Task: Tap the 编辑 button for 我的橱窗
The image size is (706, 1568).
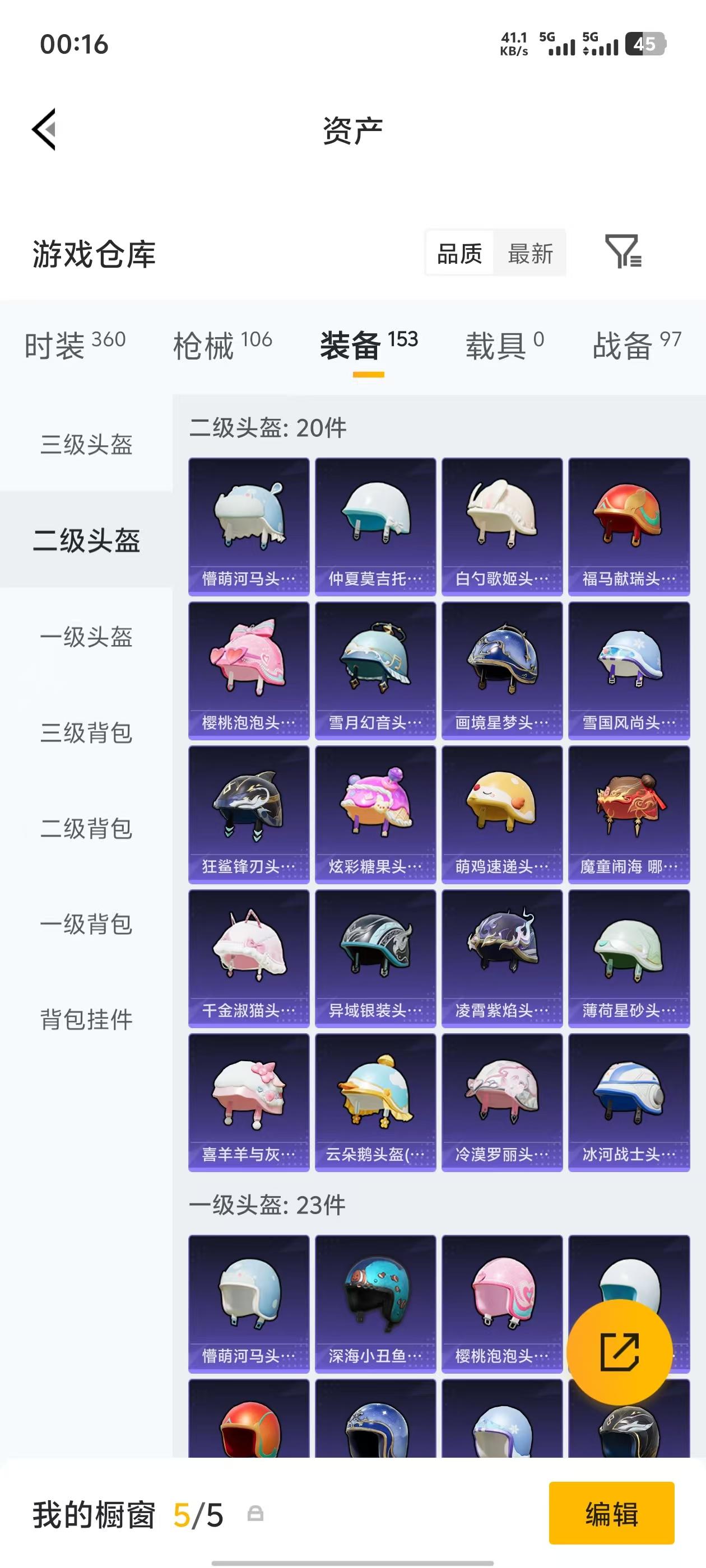Action: [x=611, y=1513]
